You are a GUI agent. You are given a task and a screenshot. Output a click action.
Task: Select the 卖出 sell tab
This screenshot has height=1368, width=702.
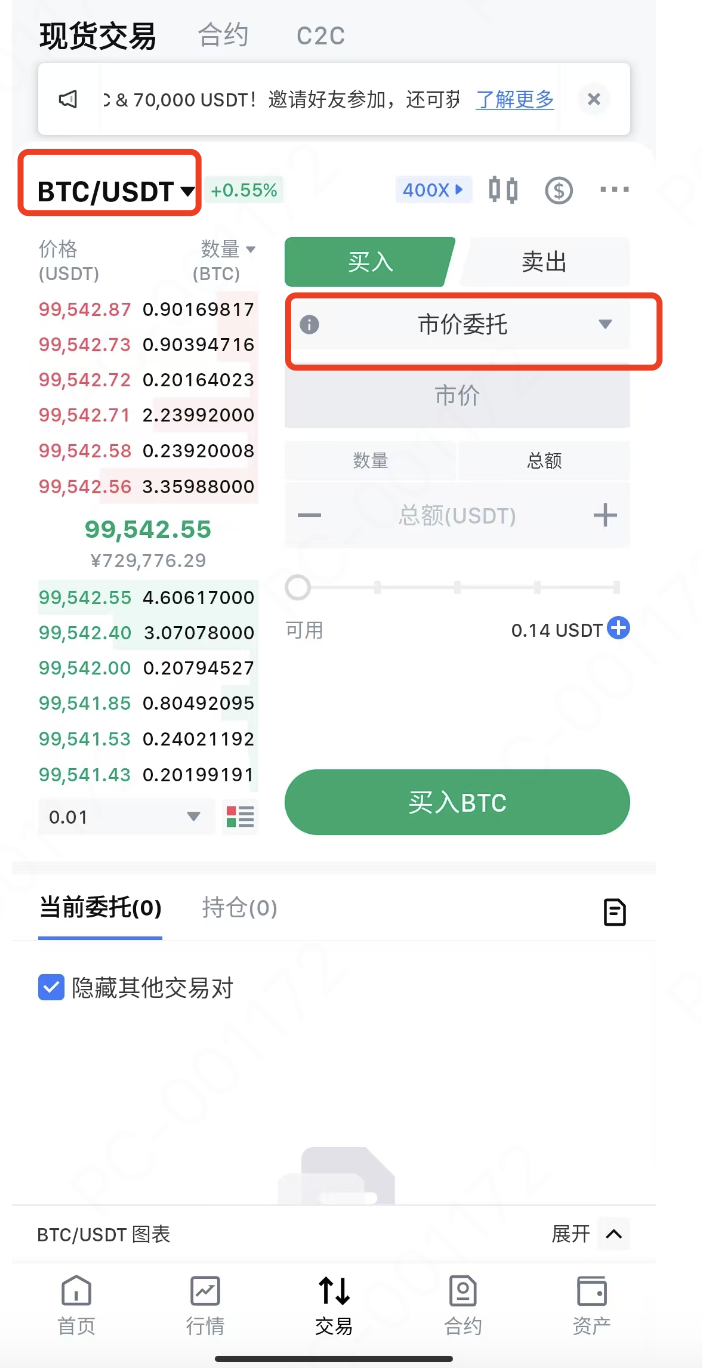pos(545,262)
